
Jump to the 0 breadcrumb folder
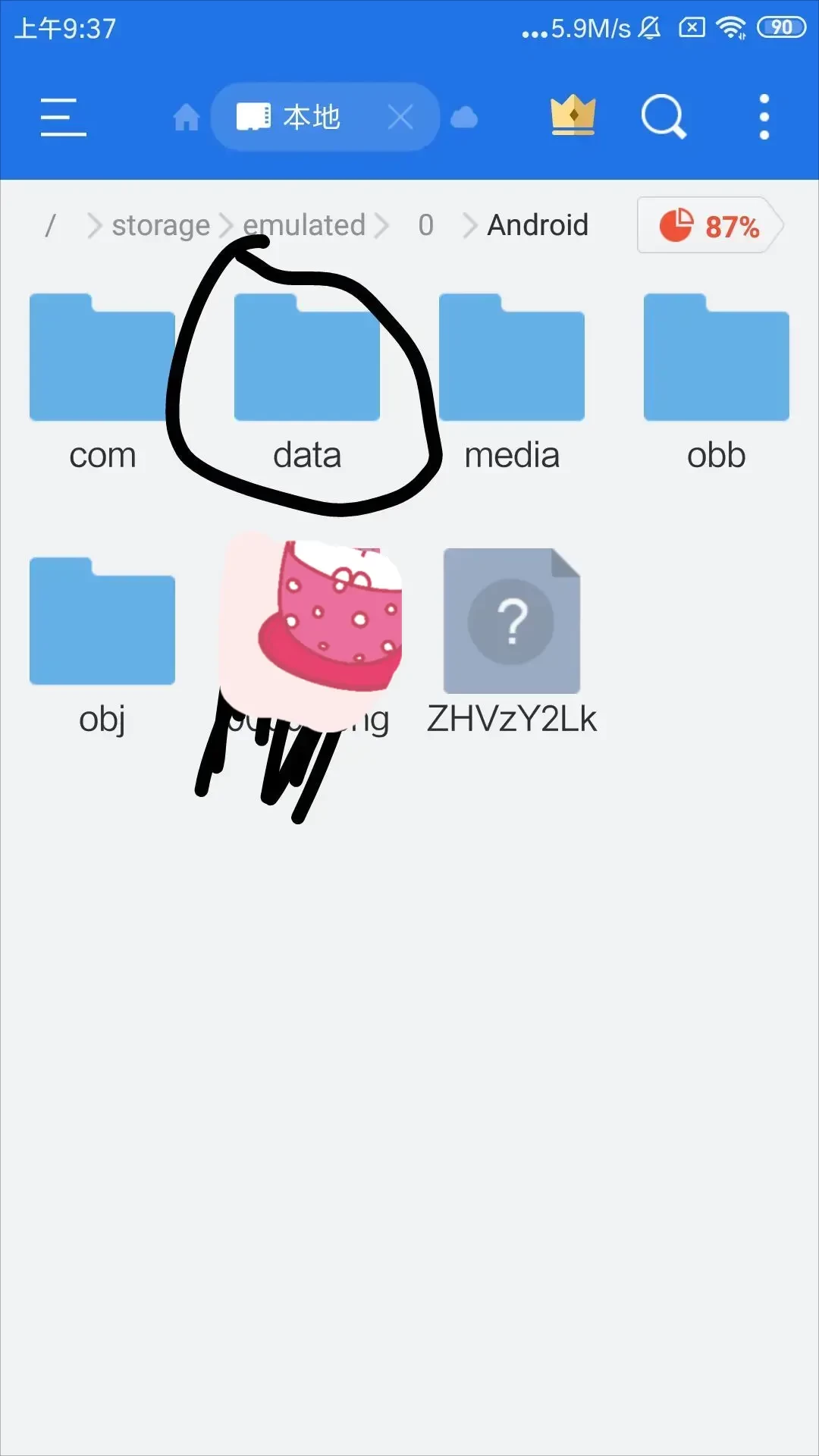(426, 225)
